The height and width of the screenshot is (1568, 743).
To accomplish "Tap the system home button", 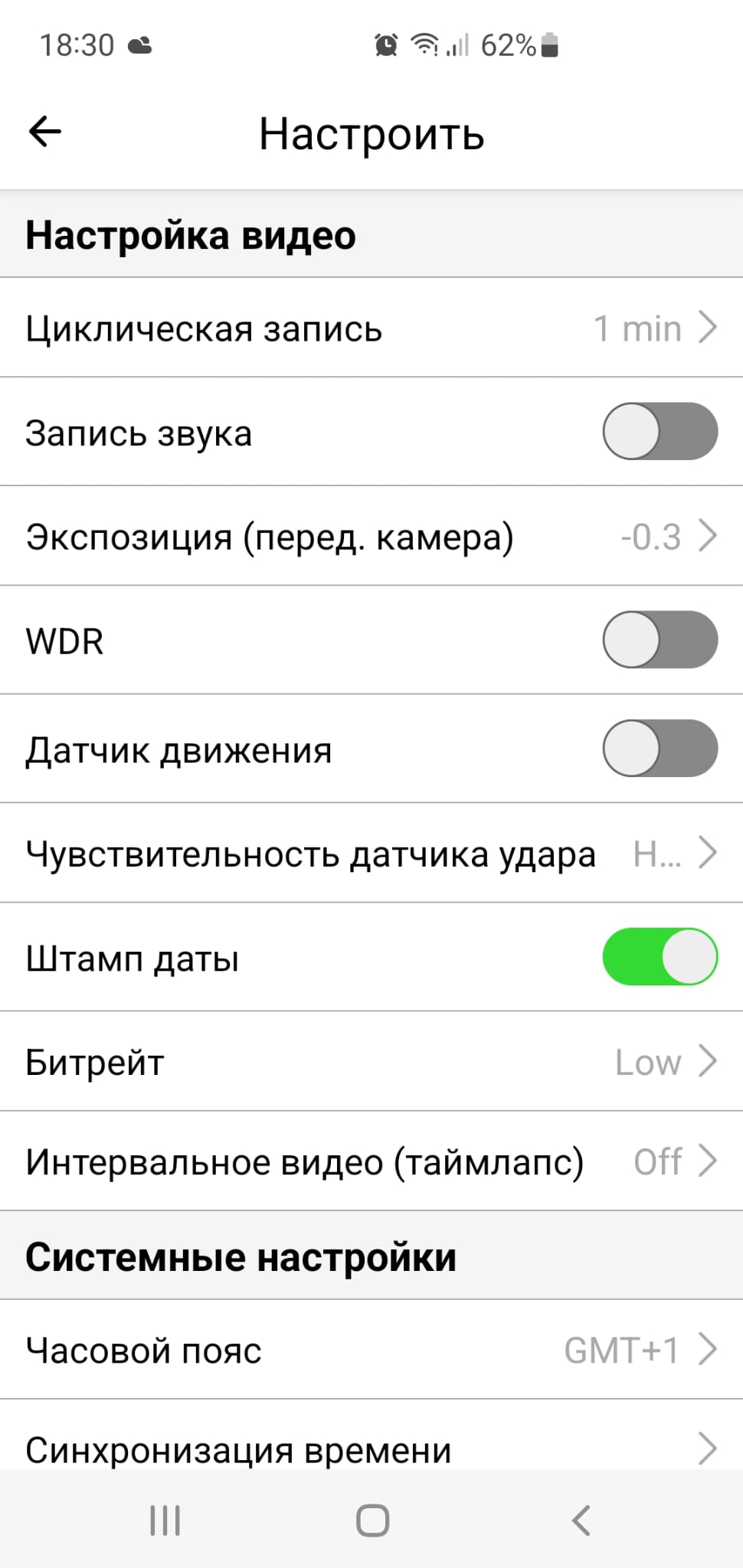I will [x=372, y=1521].
